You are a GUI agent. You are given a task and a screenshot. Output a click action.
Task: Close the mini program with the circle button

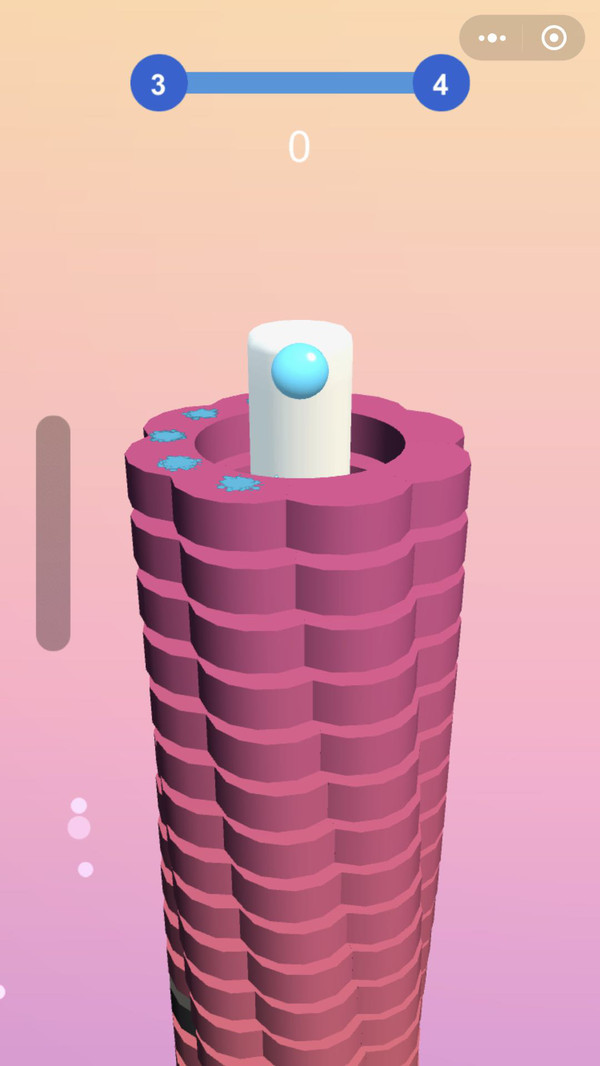coord(553,38)
